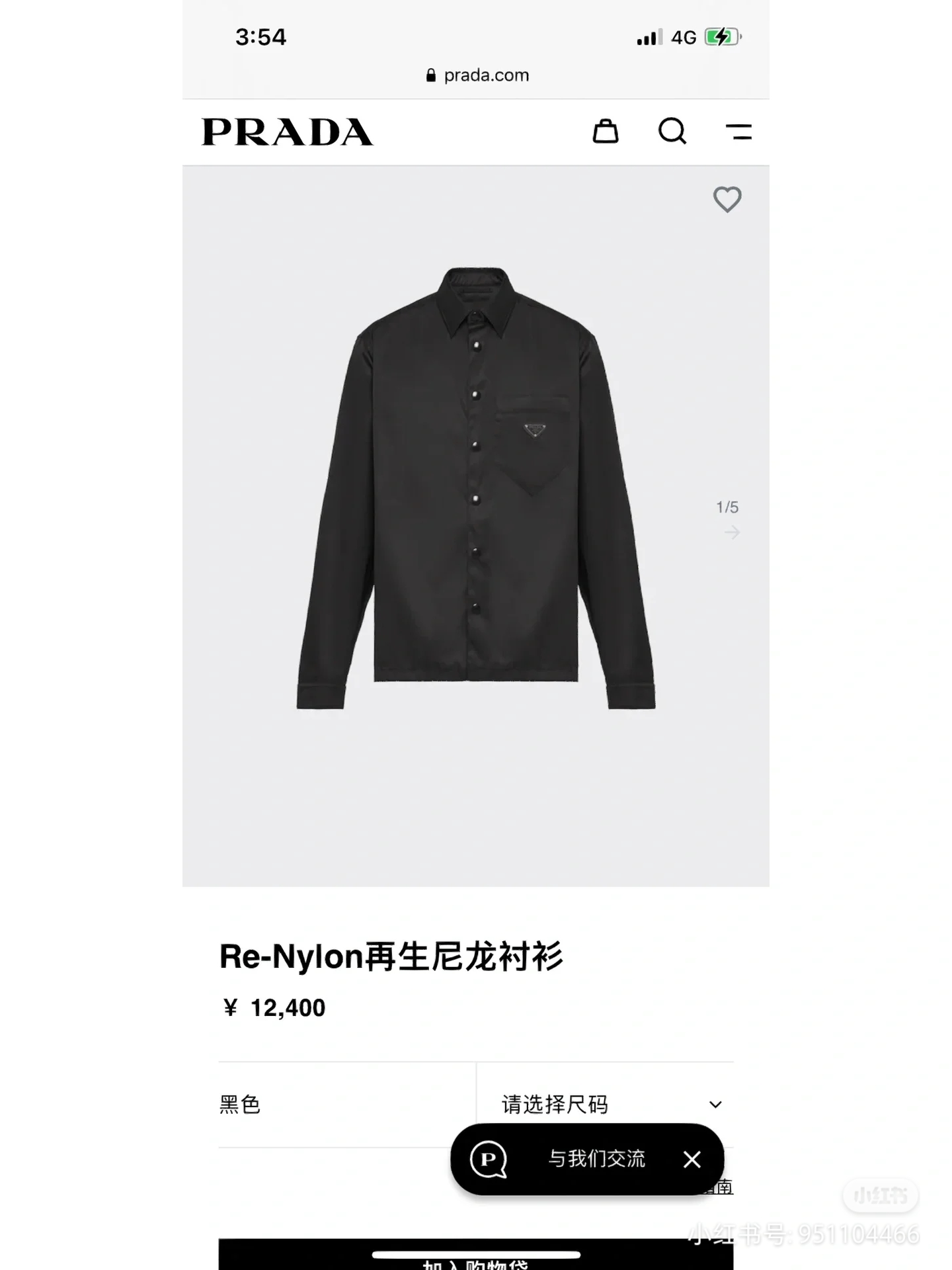Dismiss the 与我们交流 chat bubble
The image size is (952, 1270).
tap(692, 1159)
